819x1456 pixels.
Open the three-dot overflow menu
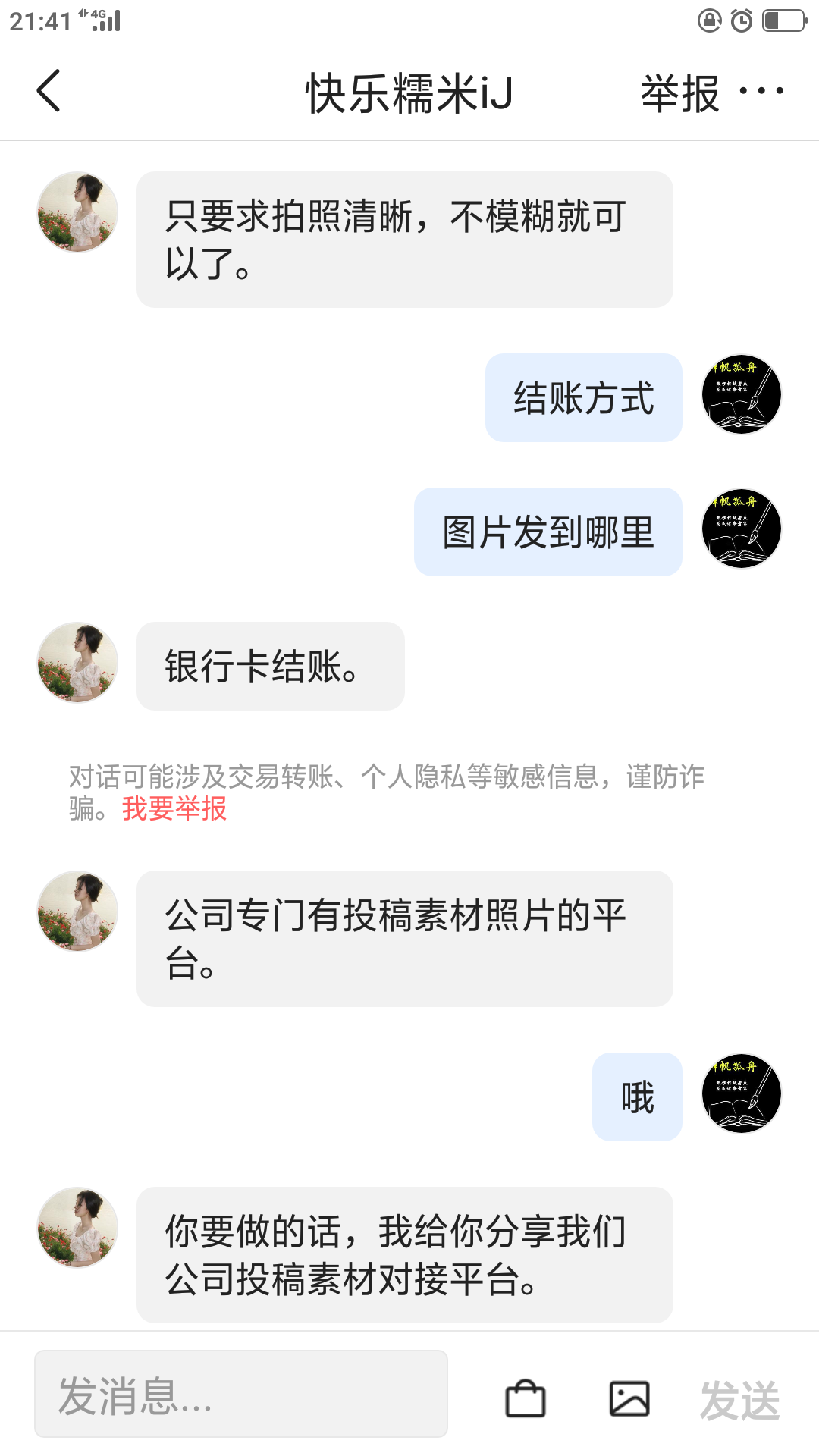(761, 92)
